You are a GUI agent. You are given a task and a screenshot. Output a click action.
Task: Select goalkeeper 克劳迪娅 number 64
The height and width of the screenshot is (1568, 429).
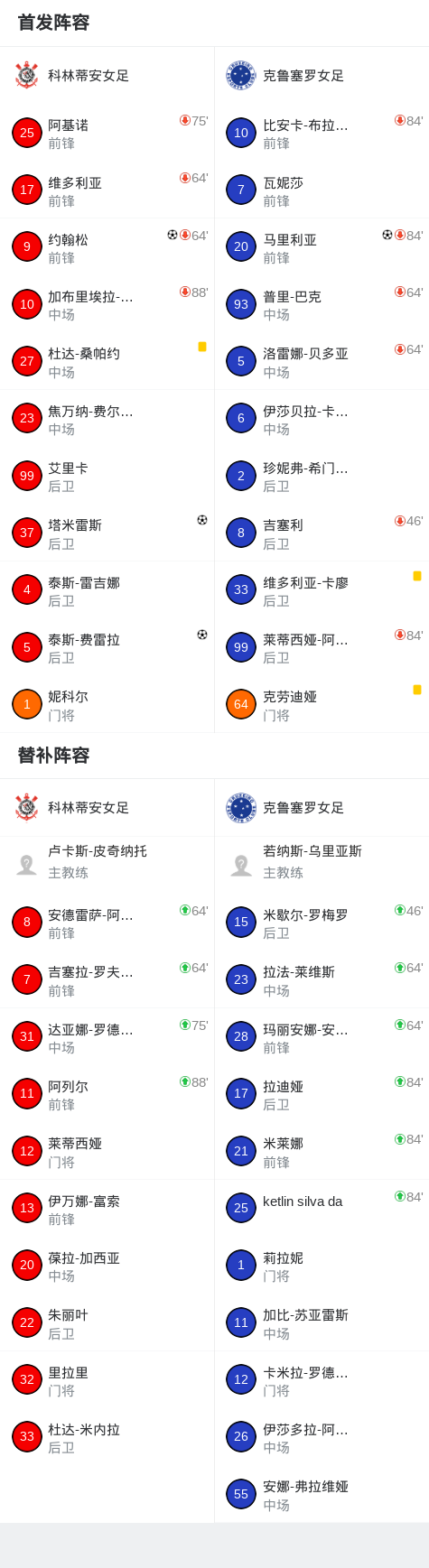322,705
